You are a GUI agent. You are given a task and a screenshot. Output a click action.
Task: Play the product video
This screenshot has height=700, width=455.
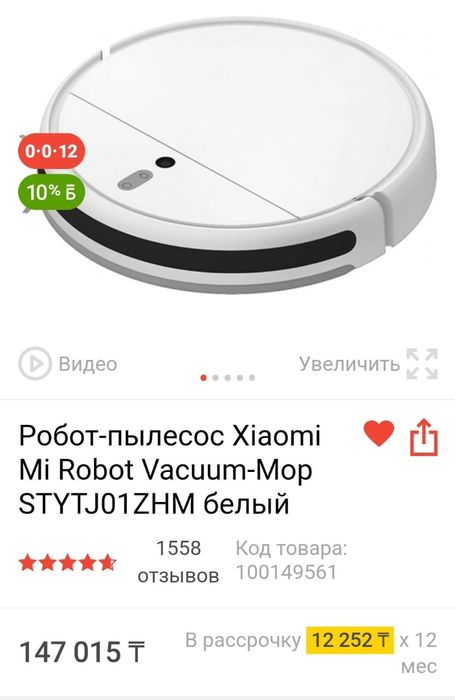click(x=68, y=363)
